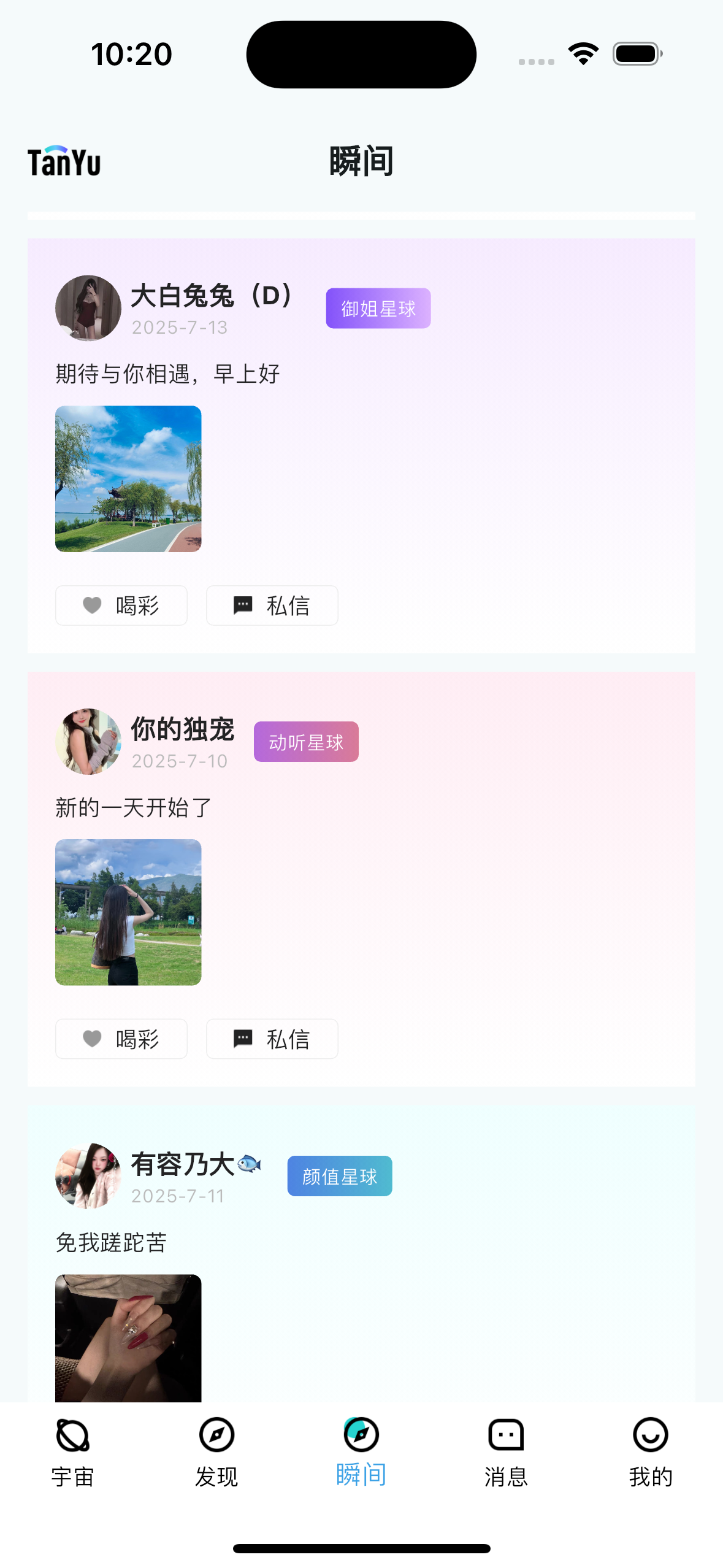This screenshot has width=723, height=1568.
Task: Open the 御姐星球 planet tag
Action: pos(378,309)
